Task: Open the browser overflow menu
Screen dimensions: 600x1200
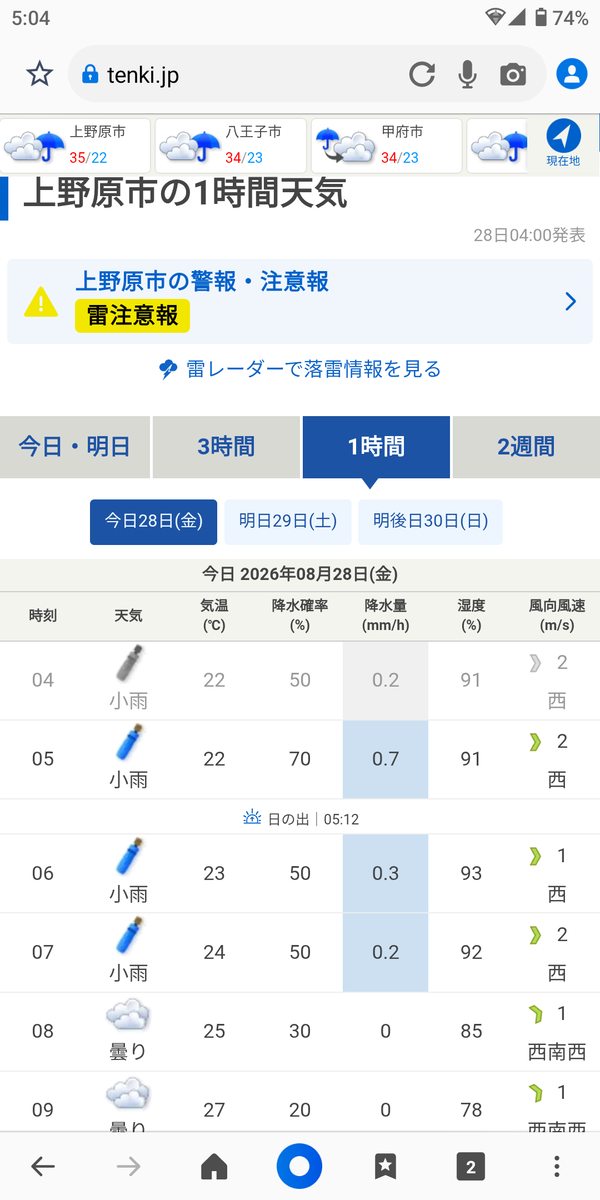Action: coord(557,1165)
